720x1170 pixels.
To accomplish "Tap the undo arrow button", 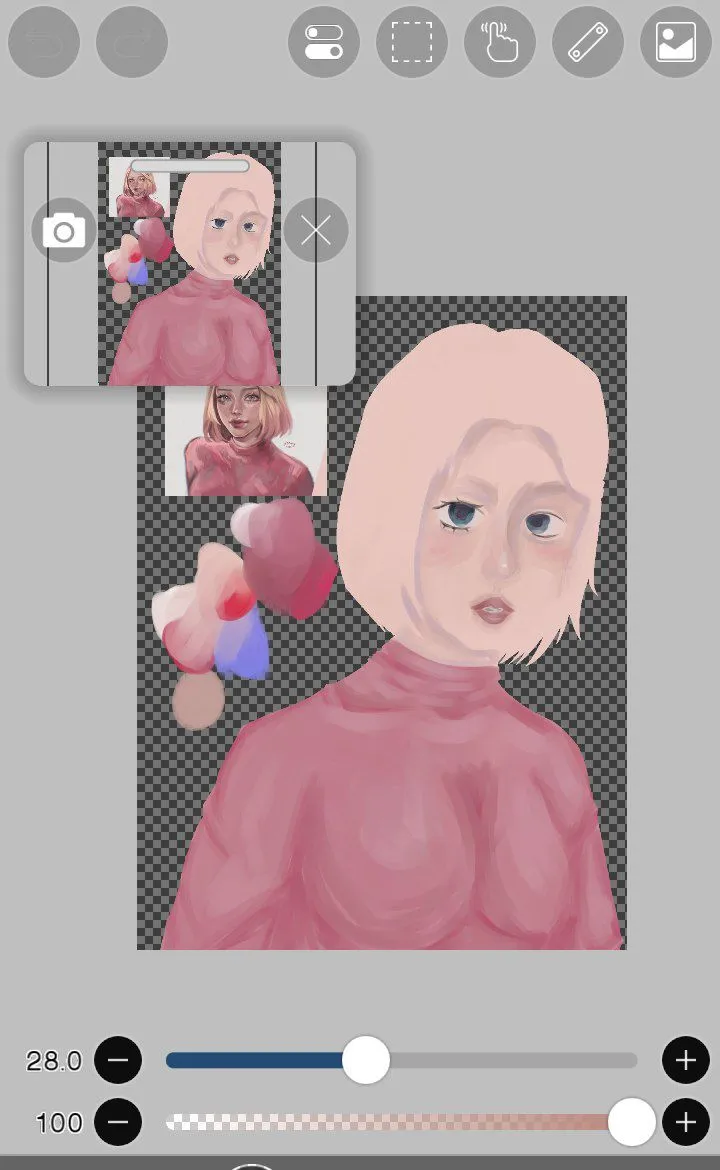I will point(44,42).
